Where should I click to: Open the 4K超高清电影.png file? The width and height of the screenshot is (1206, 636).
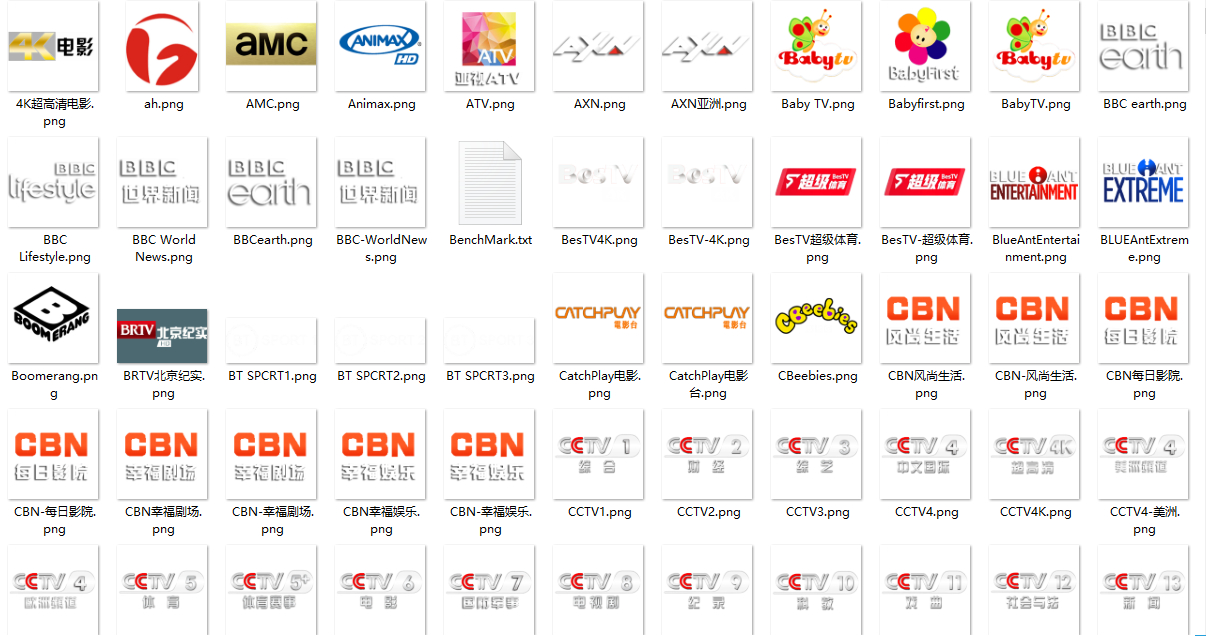53,46
